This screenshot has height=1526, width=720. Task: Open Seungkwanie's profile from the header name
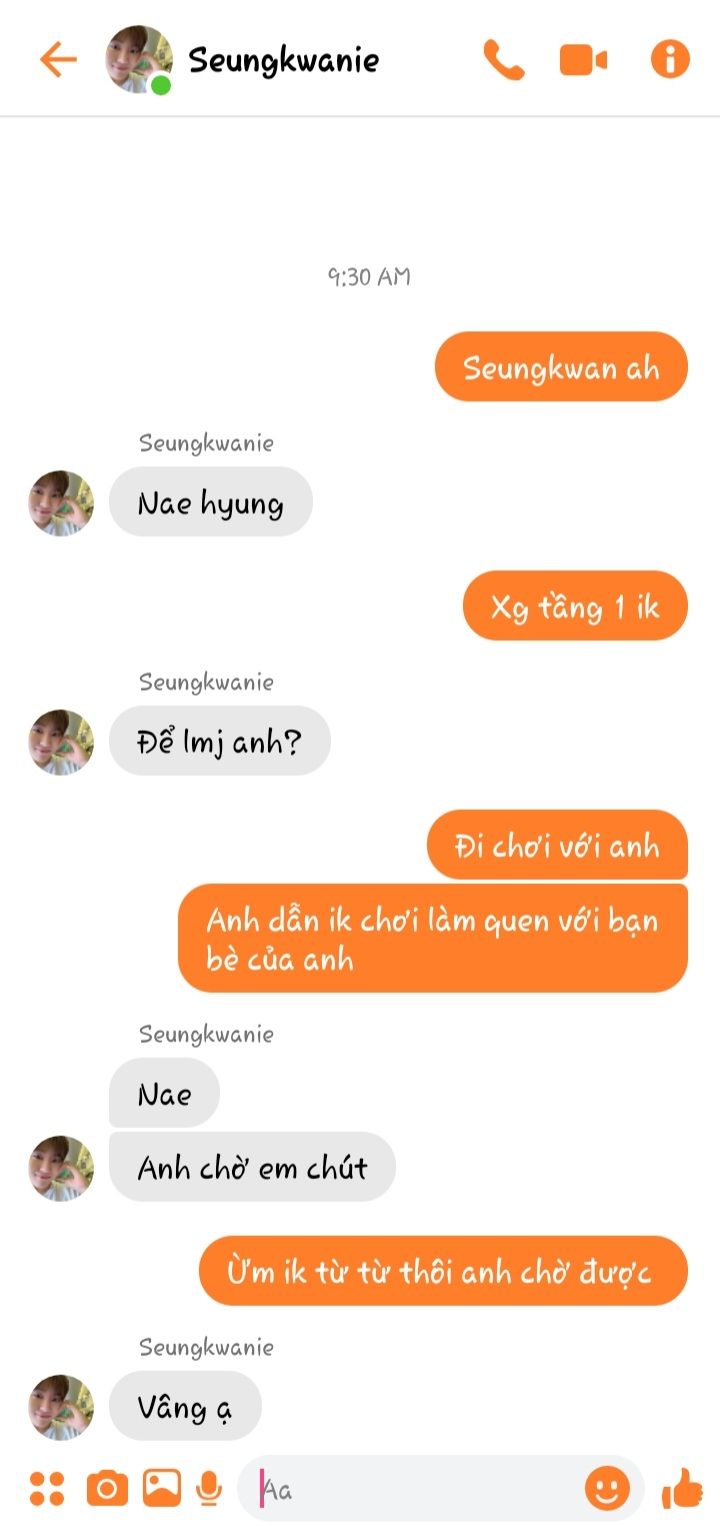(284, 61)
